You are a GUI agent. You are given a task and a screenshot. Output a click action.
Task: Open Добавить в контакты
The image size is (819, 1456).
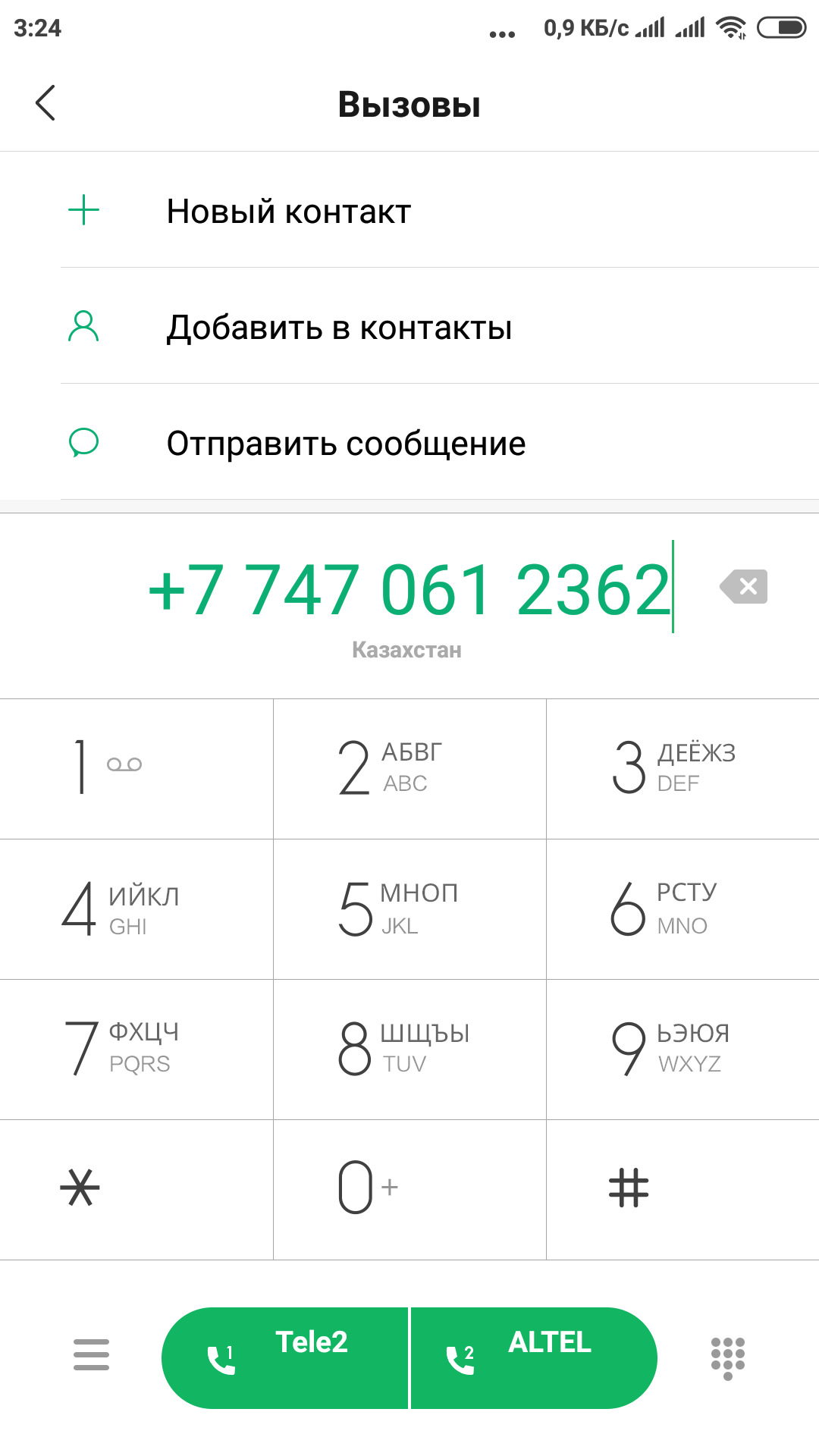[339, 328]
